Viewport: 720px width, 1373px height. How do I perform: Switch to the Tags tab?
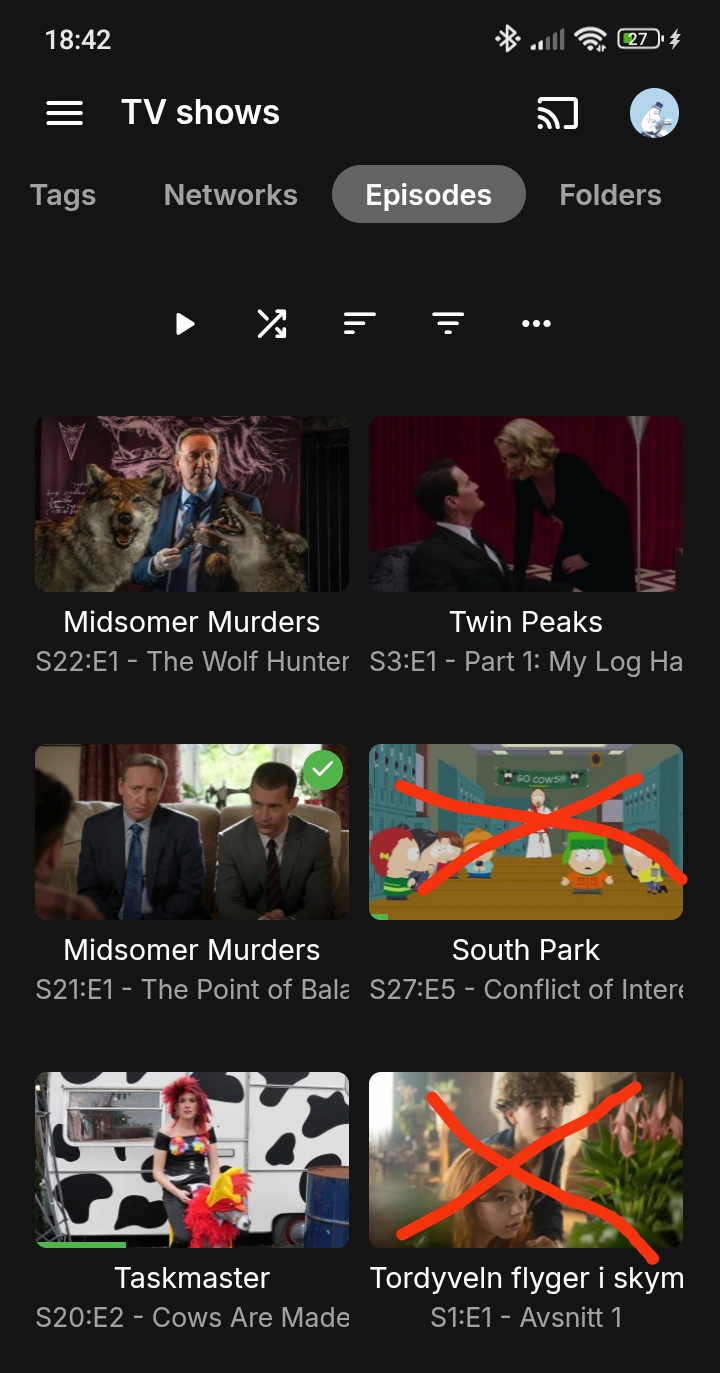point(63,195)
